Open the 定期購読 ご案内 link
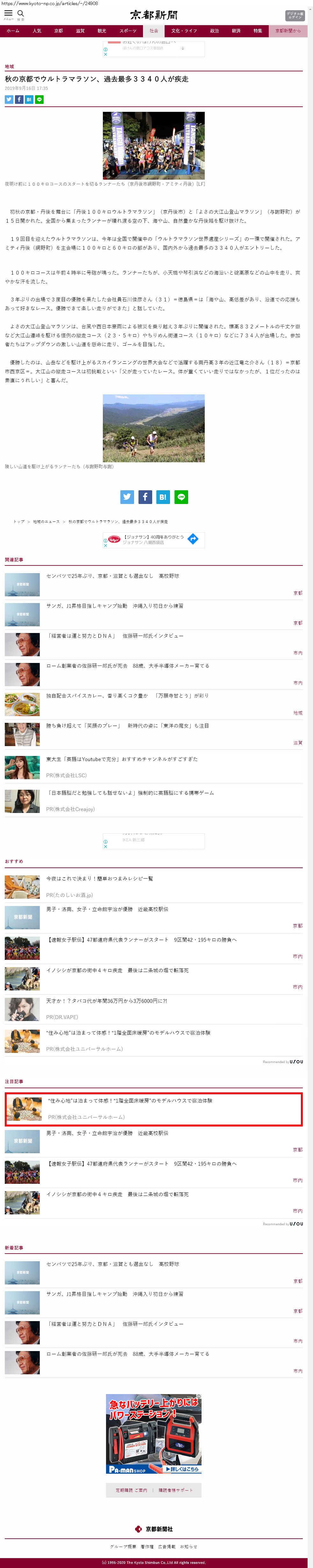Viewport: 313px width, 1568px height. pos(132,1490)
